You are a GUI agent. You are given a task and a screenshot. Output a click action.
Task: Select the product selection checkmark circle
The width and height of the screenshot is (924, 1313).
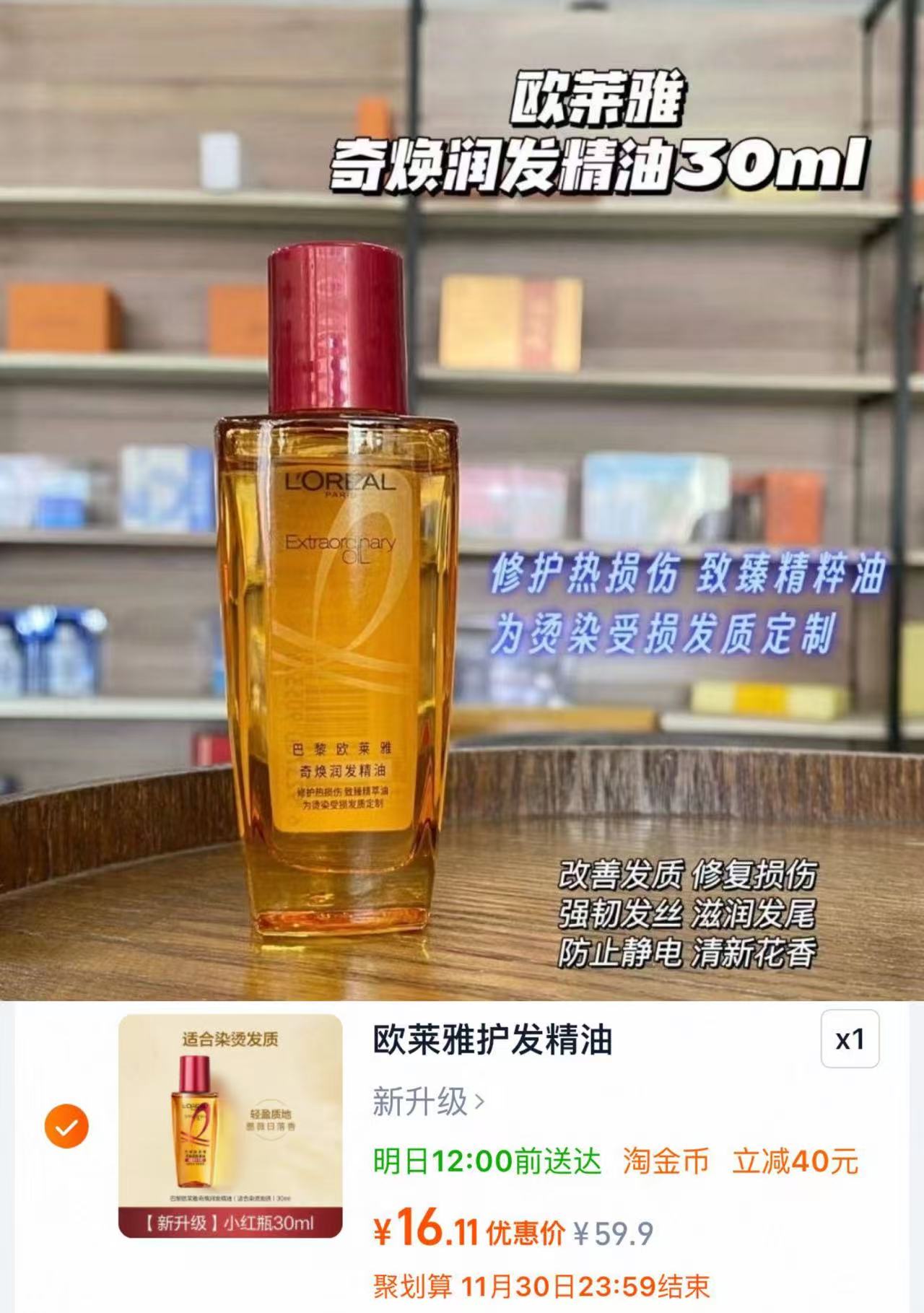click(x=66, y=1125)
